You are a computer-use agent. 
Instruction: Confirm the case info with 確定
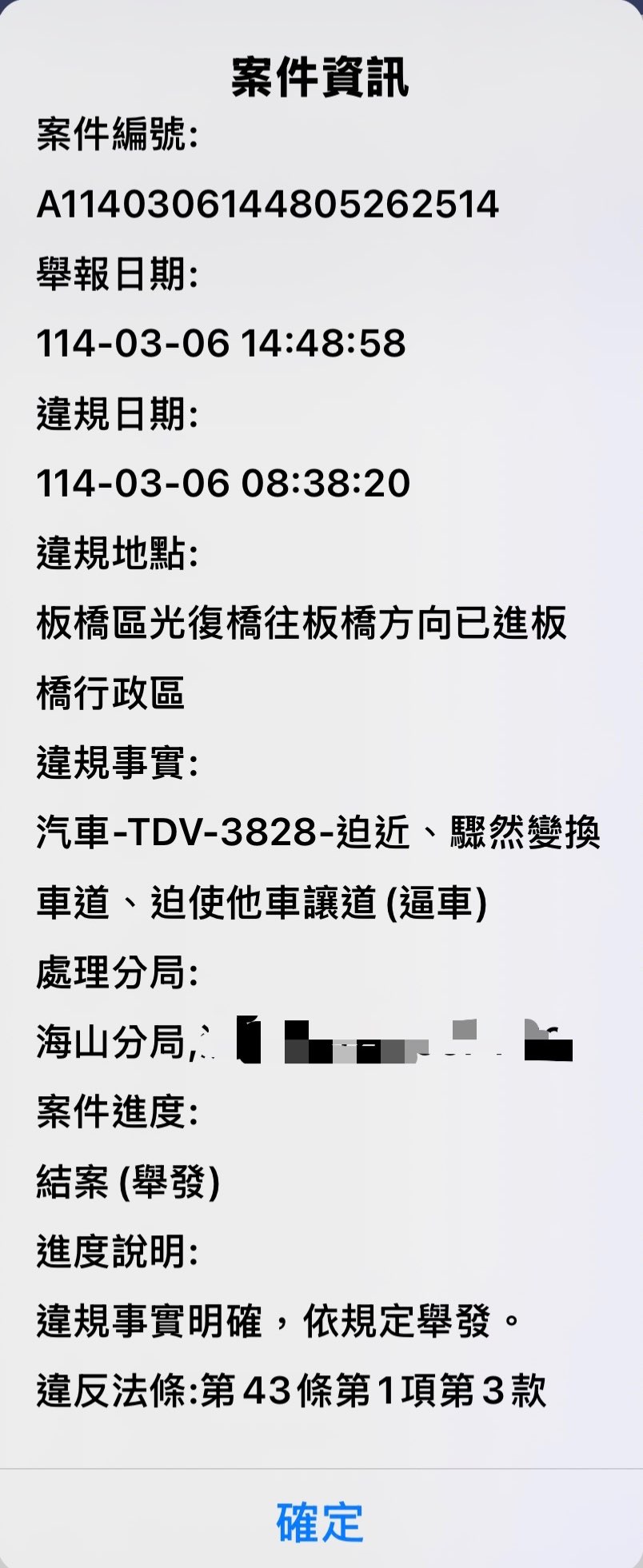(x=321, y=1522)
